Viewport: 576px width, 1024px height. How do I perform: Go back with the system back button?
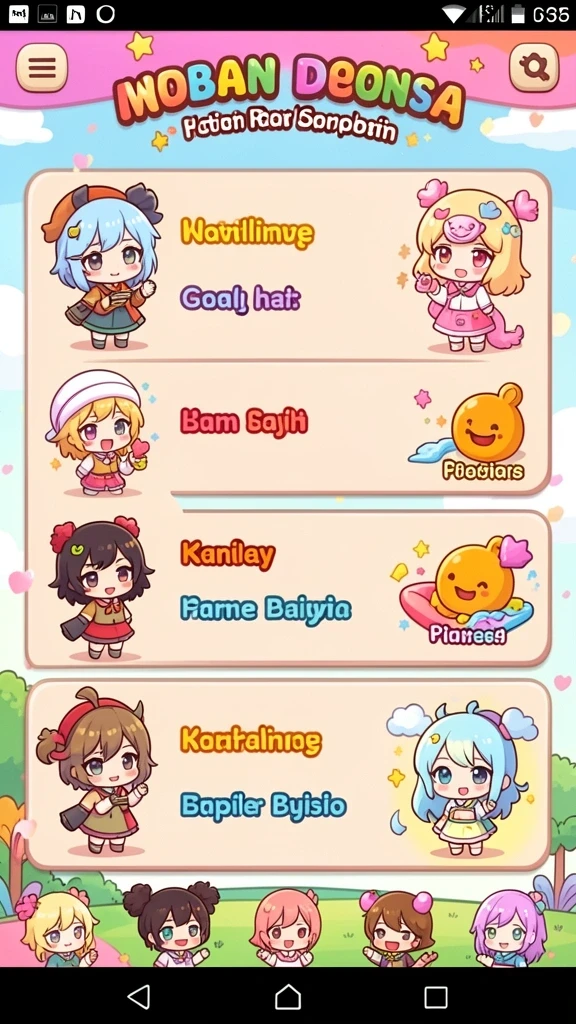click(x=139, y=997)
